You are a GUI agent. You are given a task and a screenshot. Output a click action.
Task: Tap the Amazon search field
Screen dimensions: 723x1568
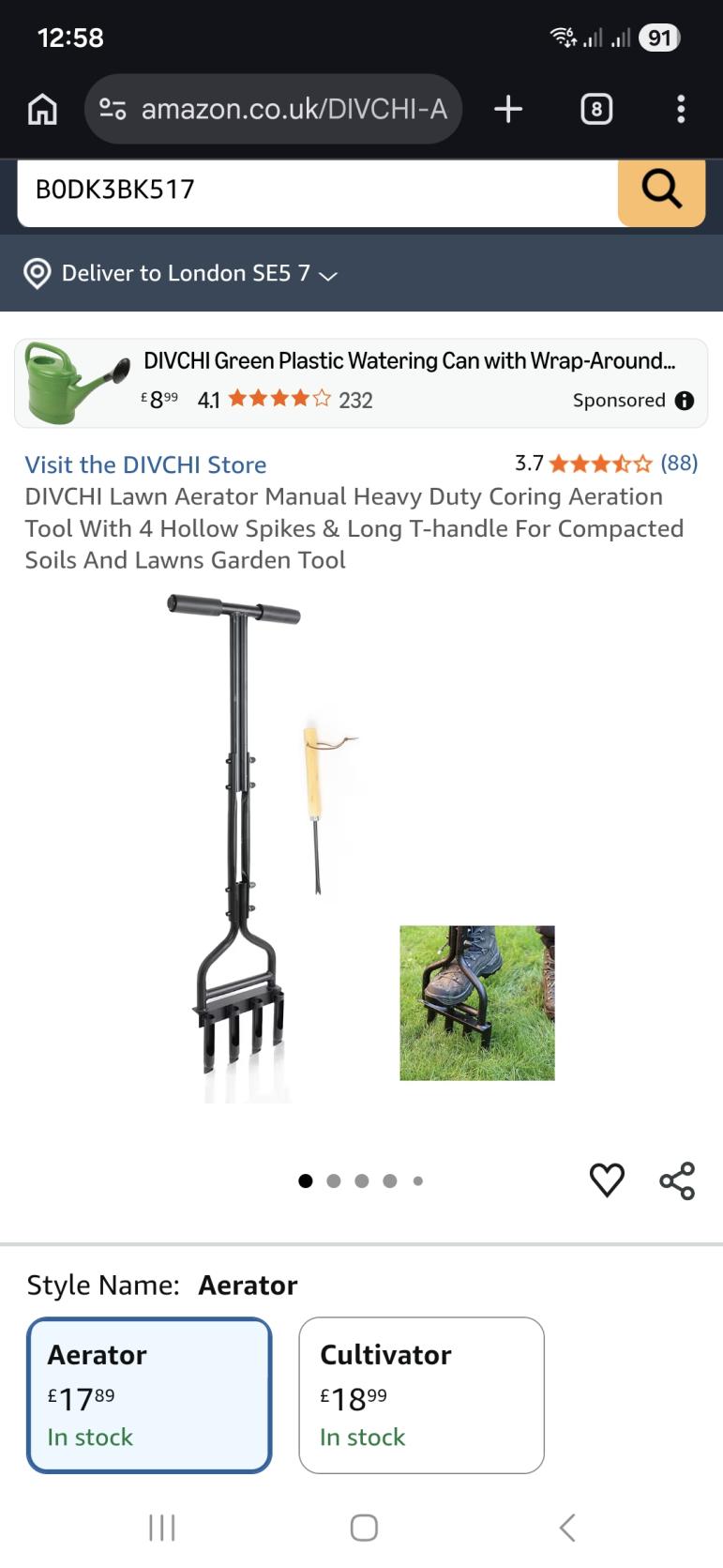(317, 190)
